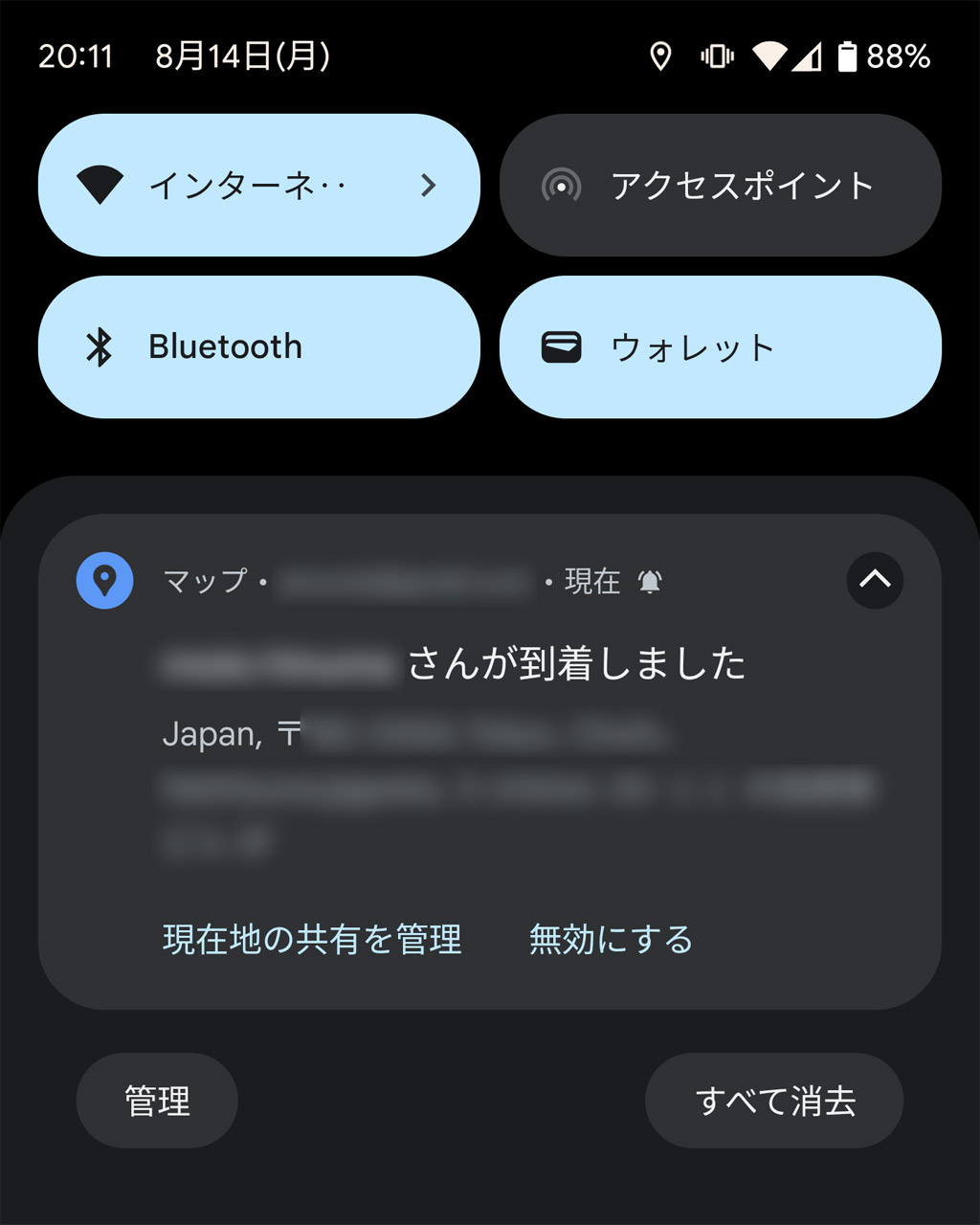This screenshot has height=1225, width=980.
Task: Tap the Wi-Fi status bar icon
Action: point(771,57)
